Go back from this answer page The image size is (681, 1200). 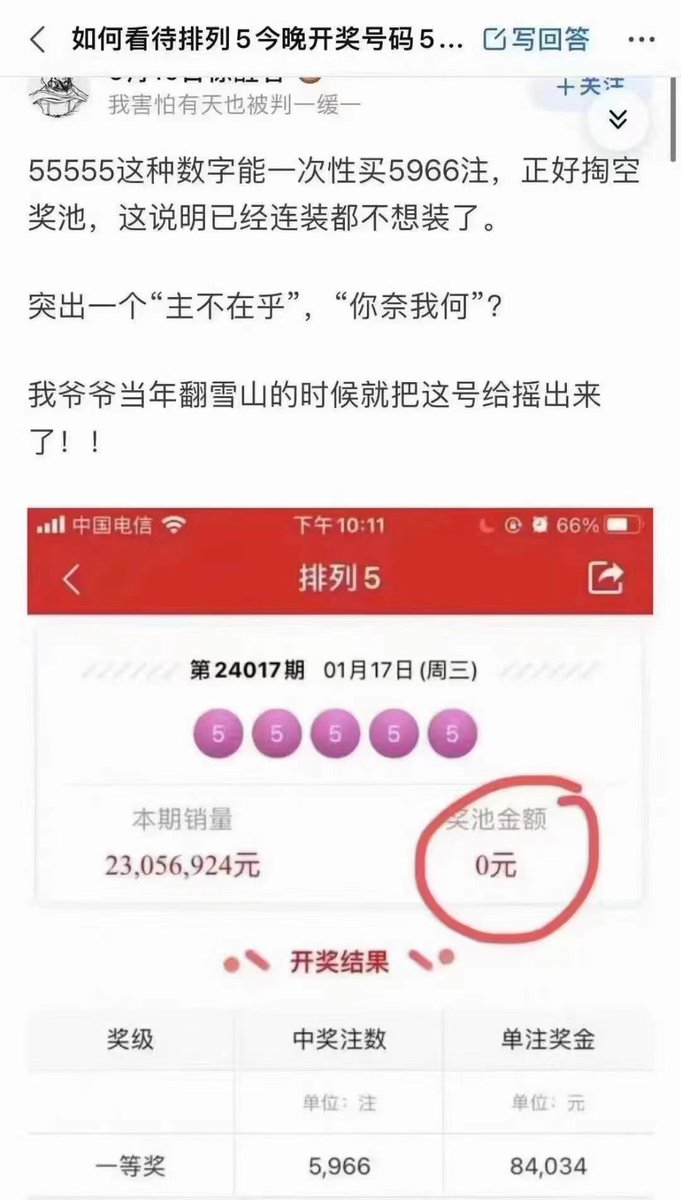pos(38,40)
